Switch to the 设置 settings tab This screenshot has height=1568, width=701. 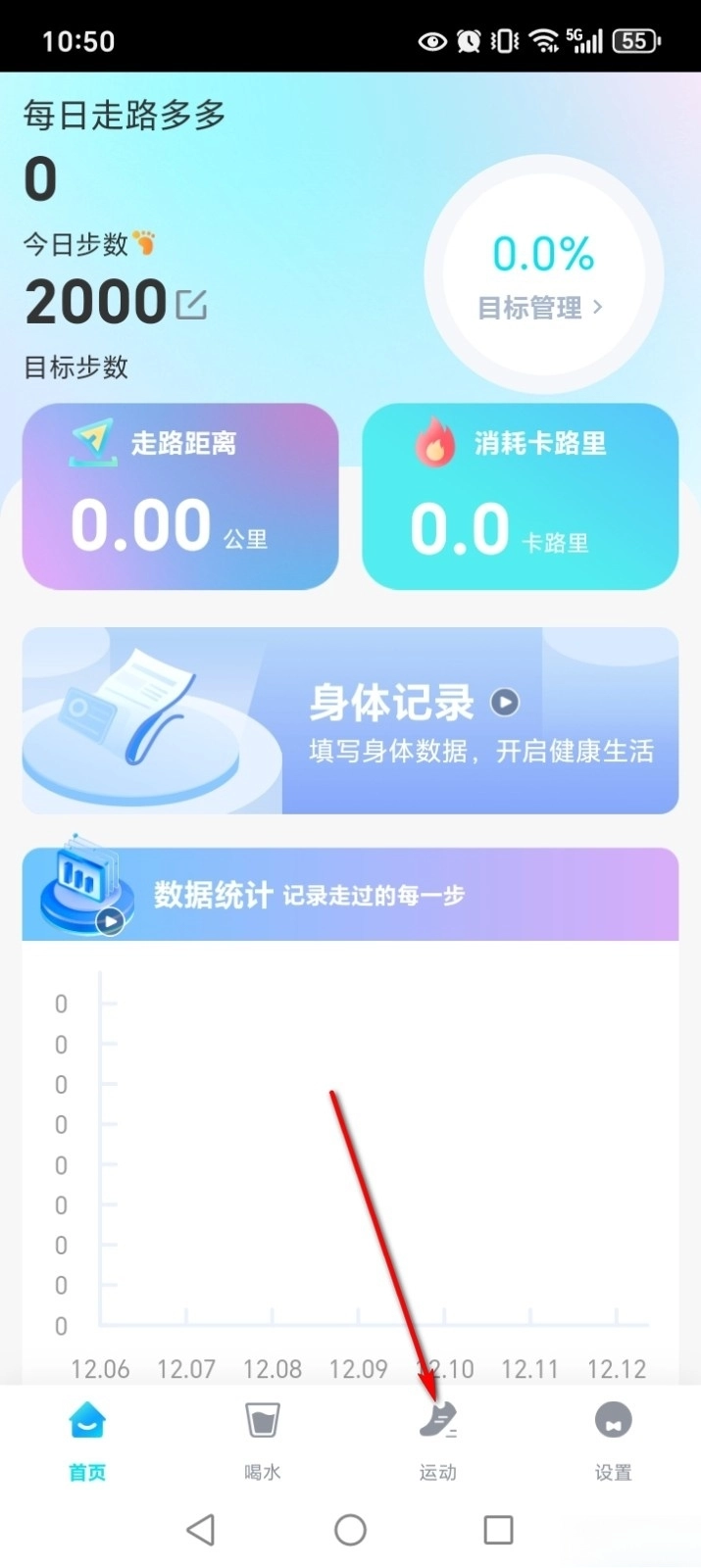pyautogui.click(x=613, y=1441)
